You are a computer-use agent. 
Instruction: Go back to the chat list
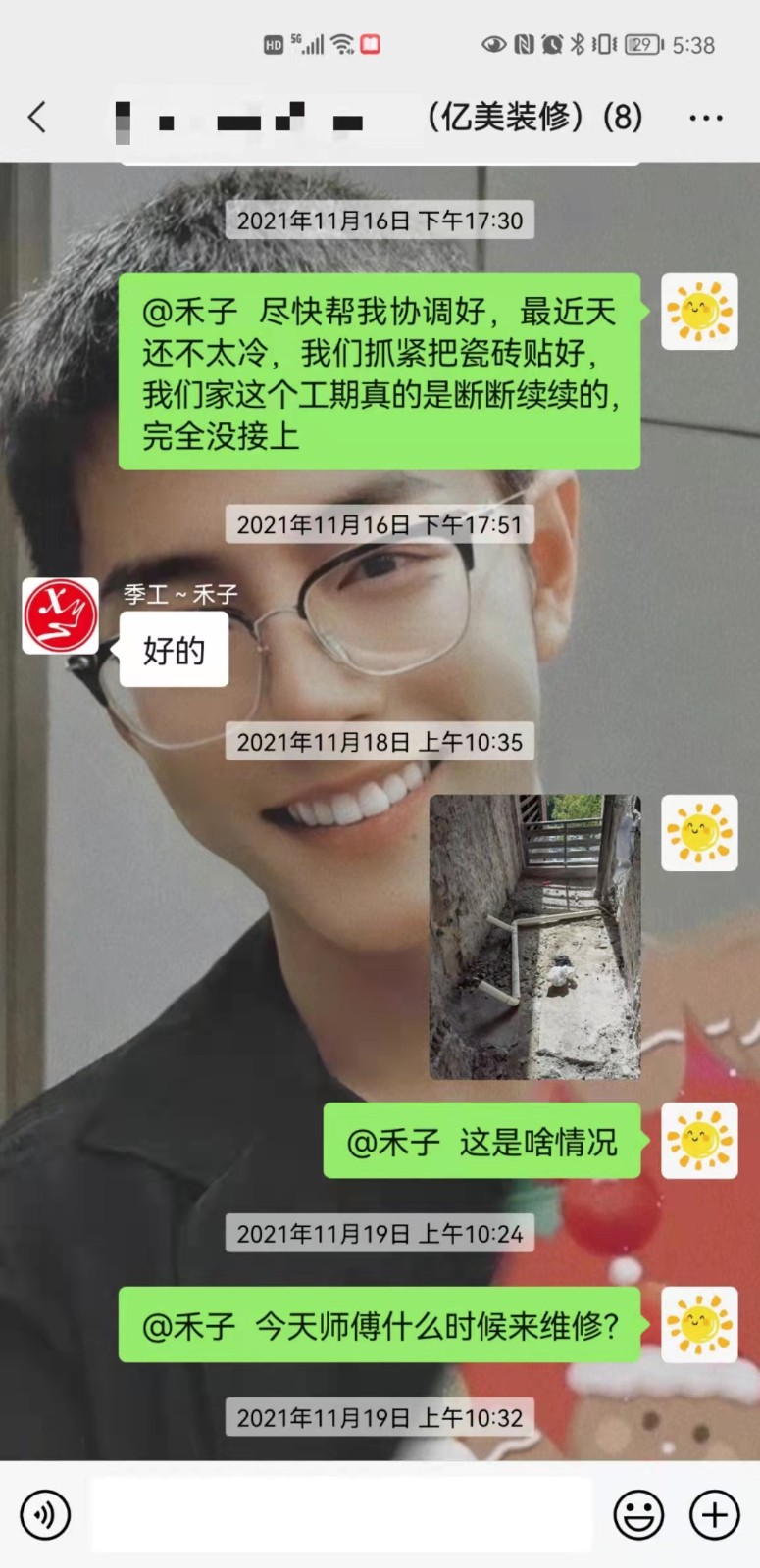pyautogui.click(x=37, y=118)
